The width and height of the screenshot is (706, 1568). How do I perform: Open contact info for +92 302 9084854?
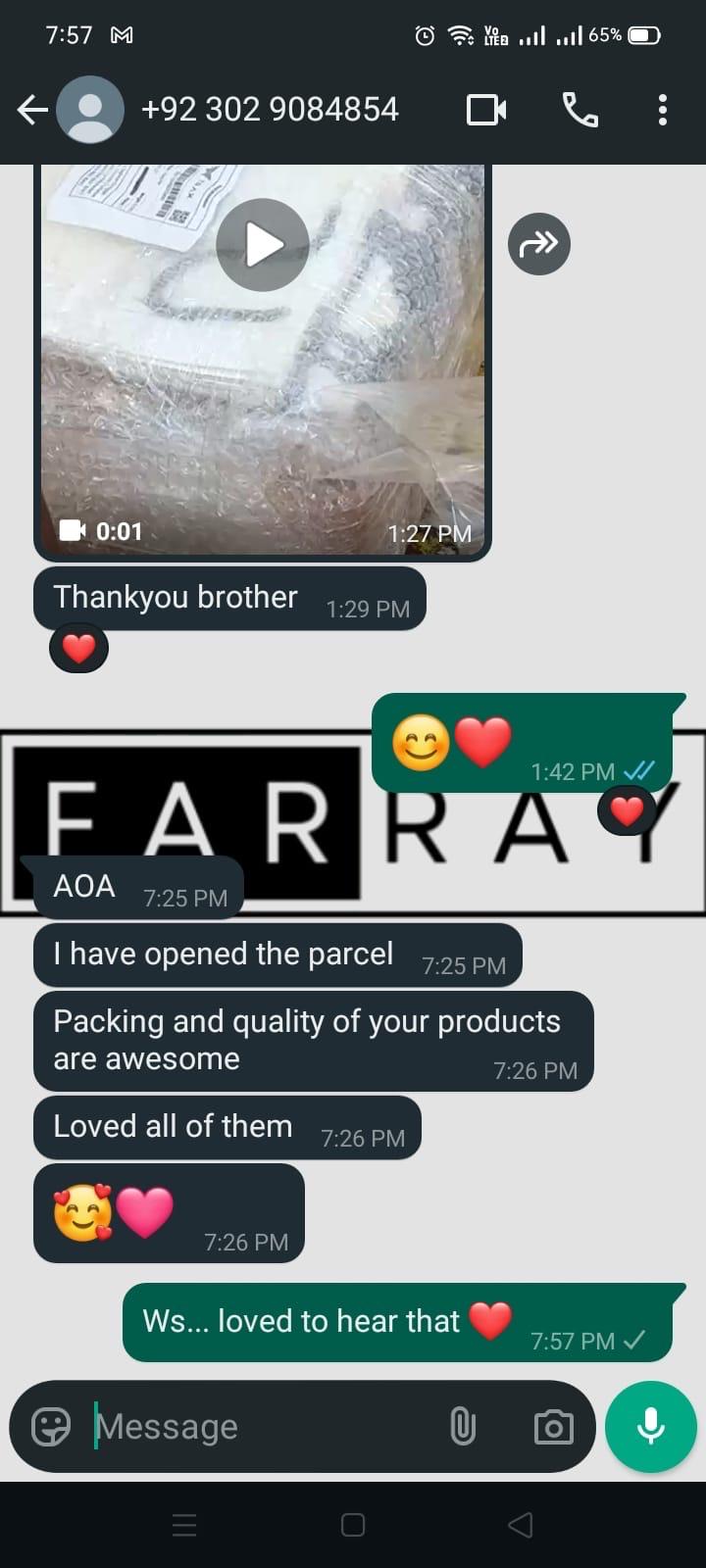[x=270, y=110]
